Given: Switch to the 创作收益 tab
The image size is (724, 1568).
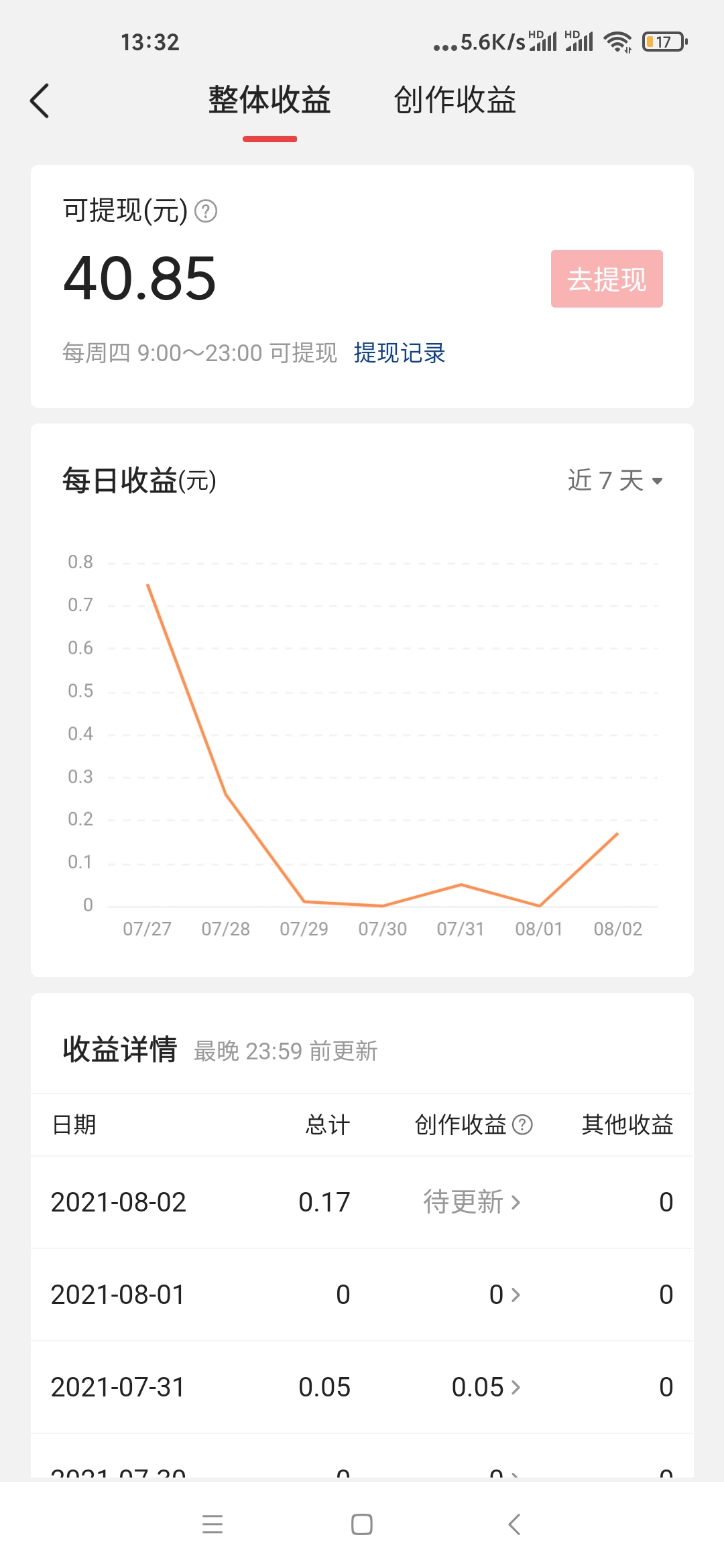Looking at the screenshot, I should pyautogui.click(x=457, y=101).
